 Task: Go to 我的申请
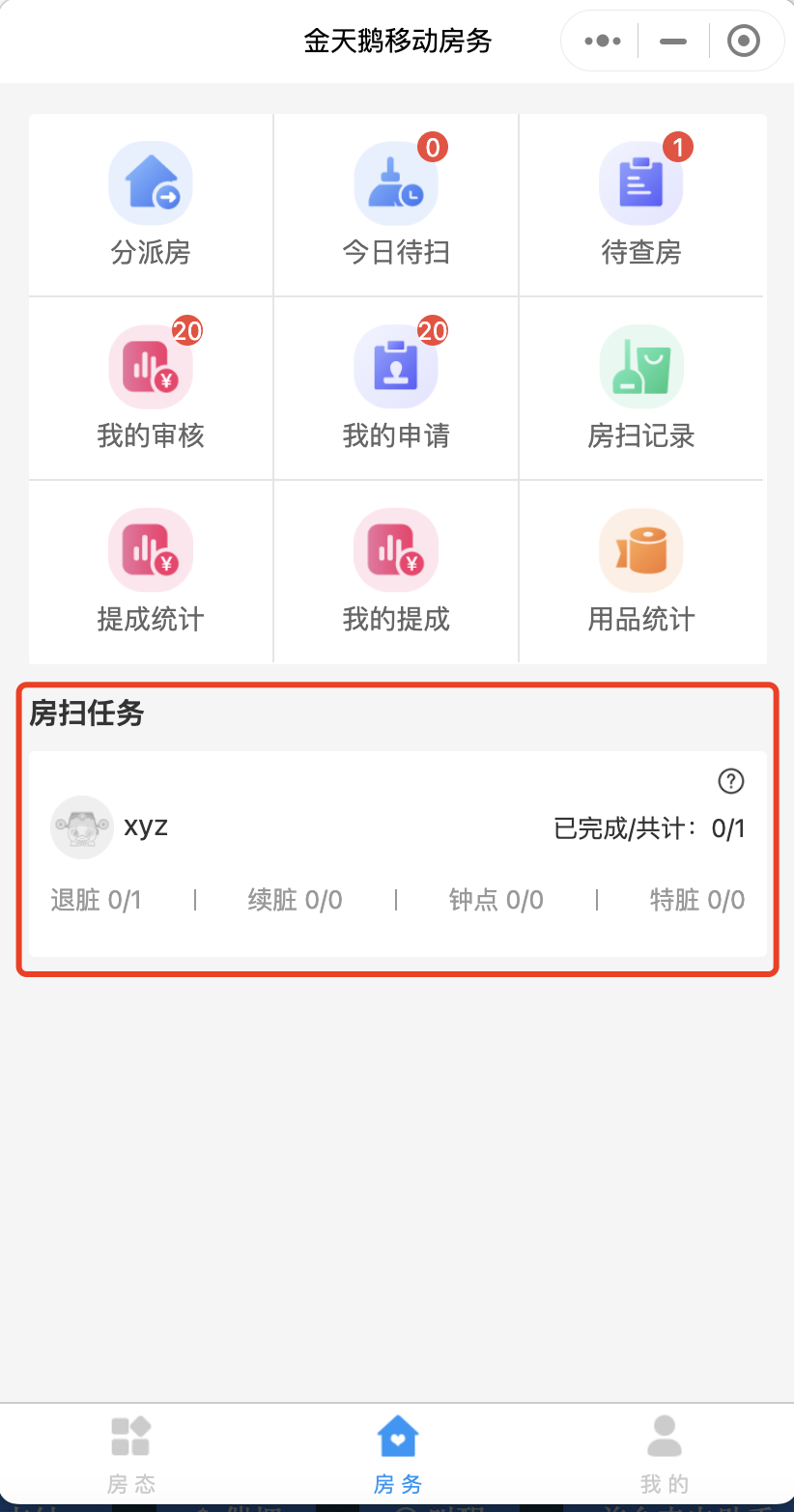396,387
